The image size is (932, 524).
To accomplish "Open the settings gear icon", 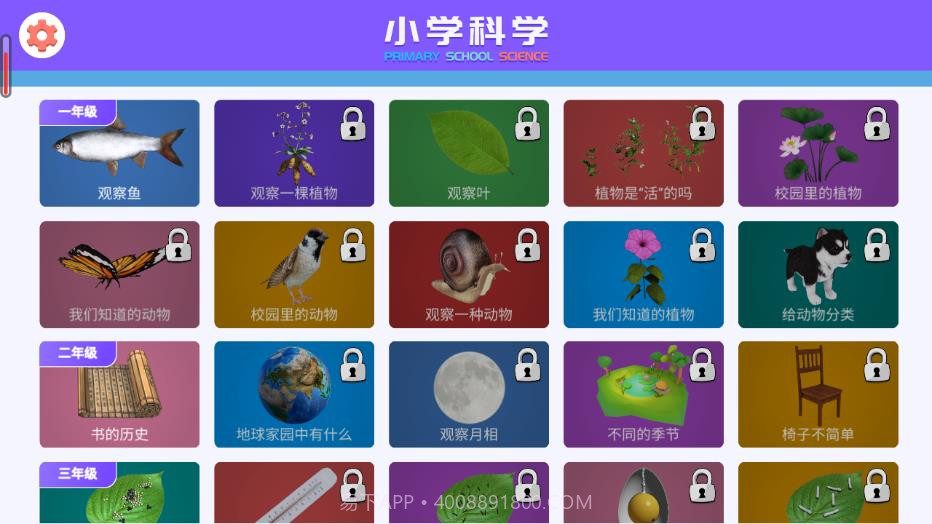I will (42, 36).
